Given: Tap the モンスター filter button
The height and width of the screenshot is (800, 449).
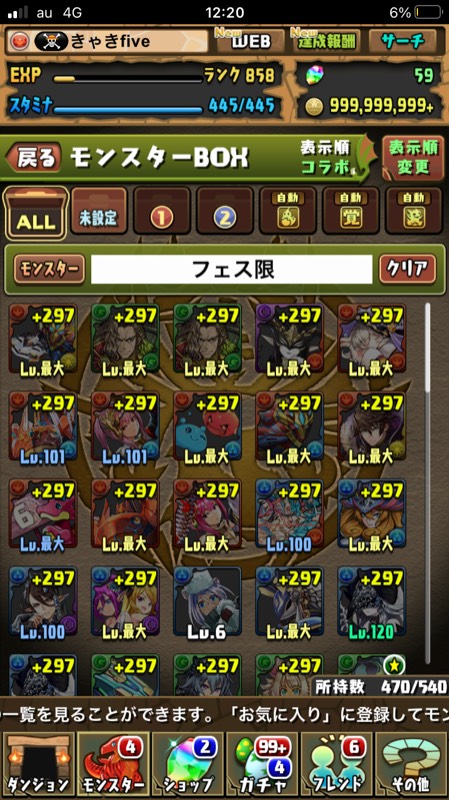Looking at the screenshot, I should 49,269.
